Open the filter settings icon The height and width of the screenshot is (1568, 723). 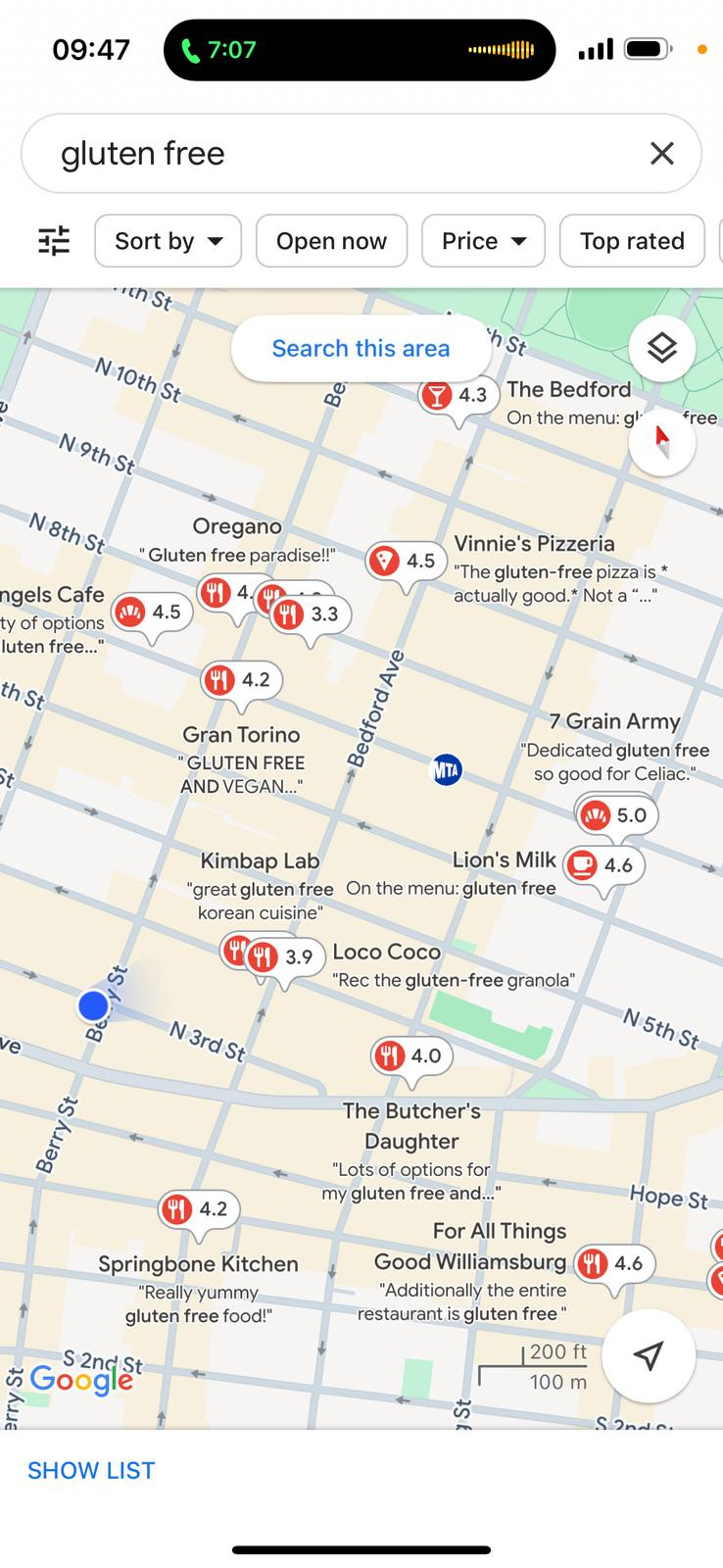[x=54, y=241]
